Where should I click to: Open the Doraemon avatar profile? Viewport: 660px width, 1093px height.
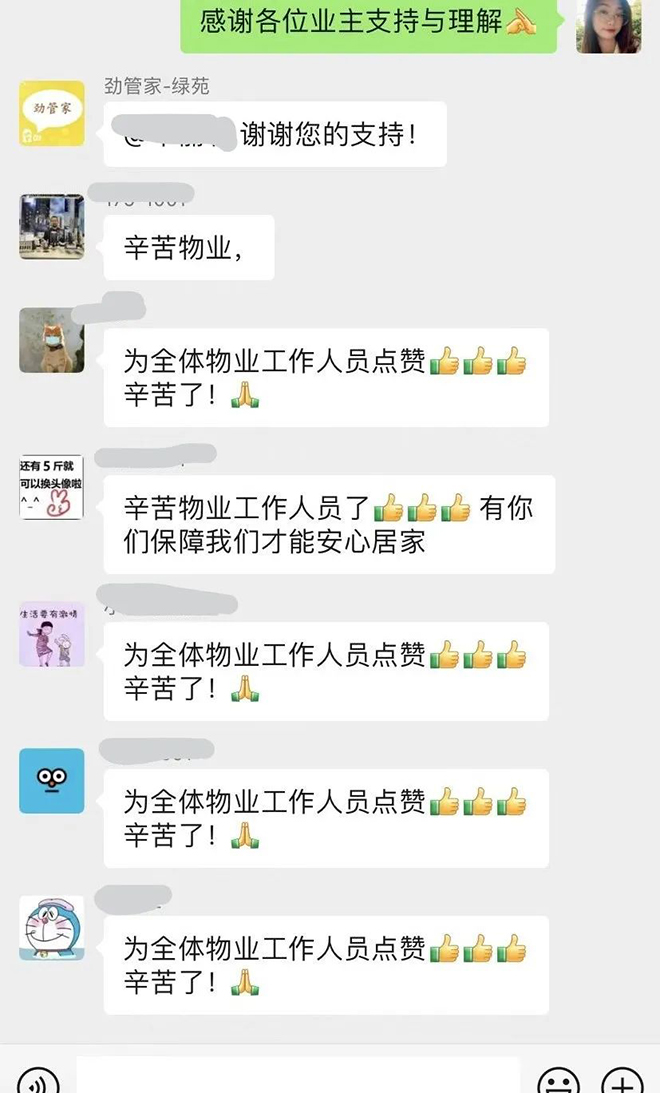tap(52, 928)
